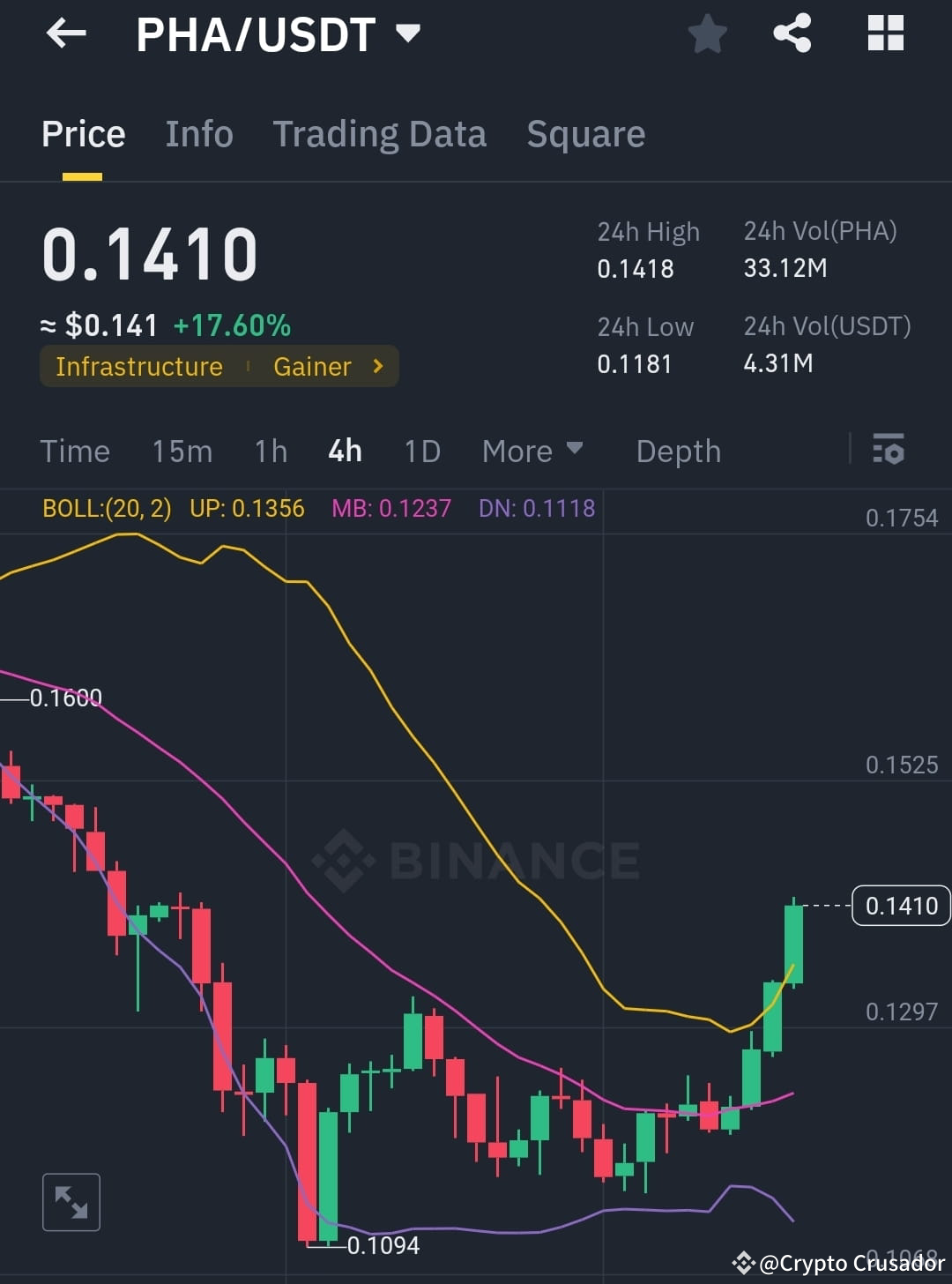Tap the 0.1410 current price label

(901, 906)
